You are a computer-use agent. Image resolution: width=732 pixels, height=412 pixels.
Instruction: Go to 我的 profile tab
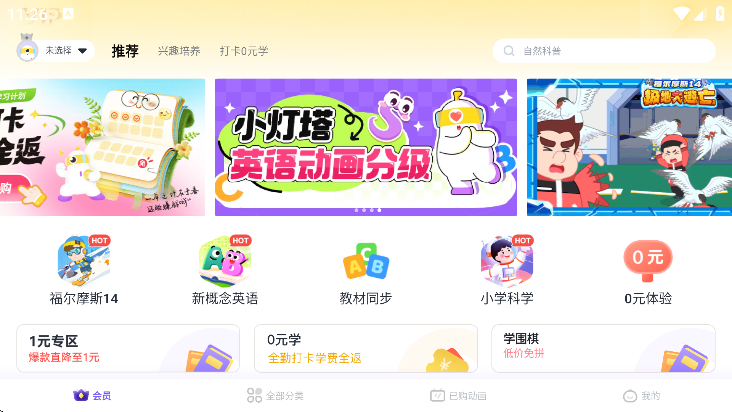click(x=641, y=395)
